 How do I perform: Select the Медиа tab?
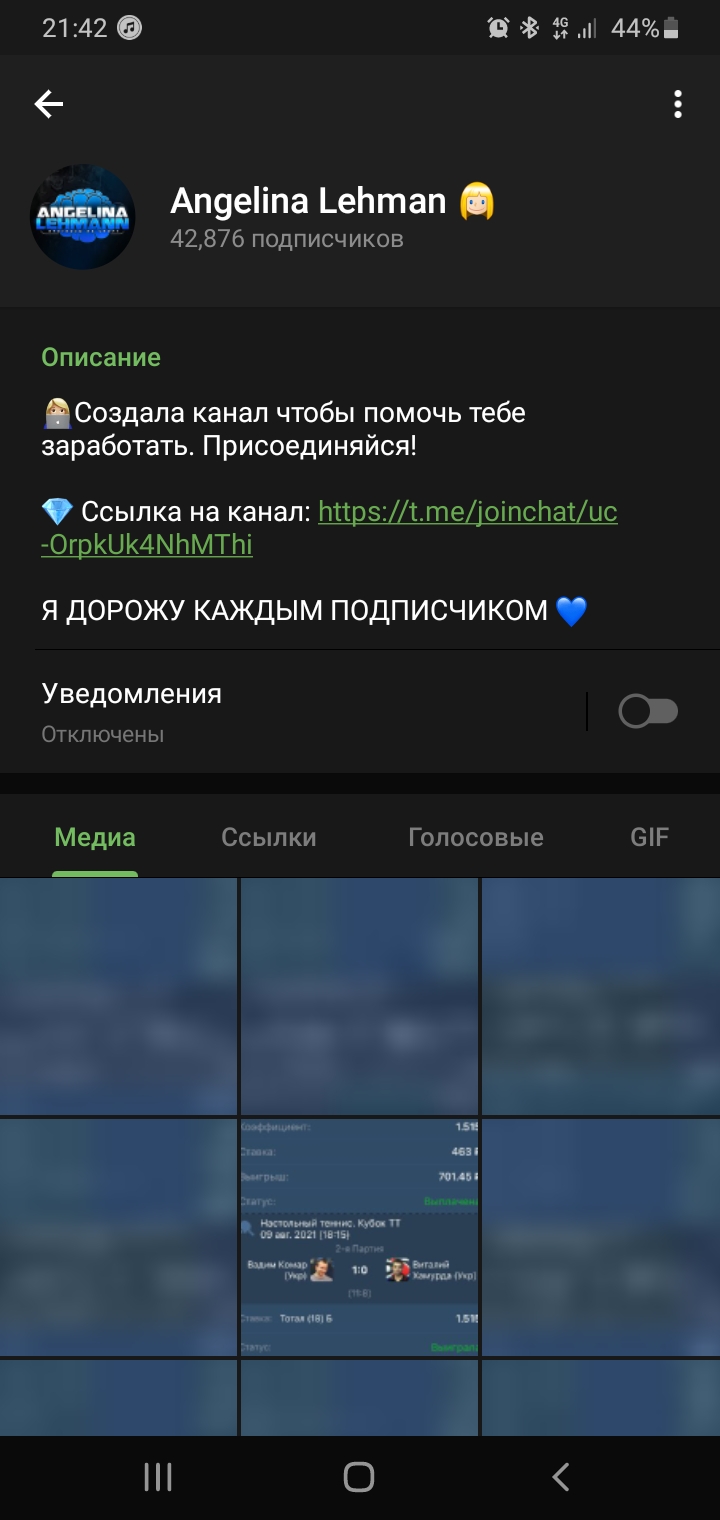pyautogui.click(x=95, y=837)
